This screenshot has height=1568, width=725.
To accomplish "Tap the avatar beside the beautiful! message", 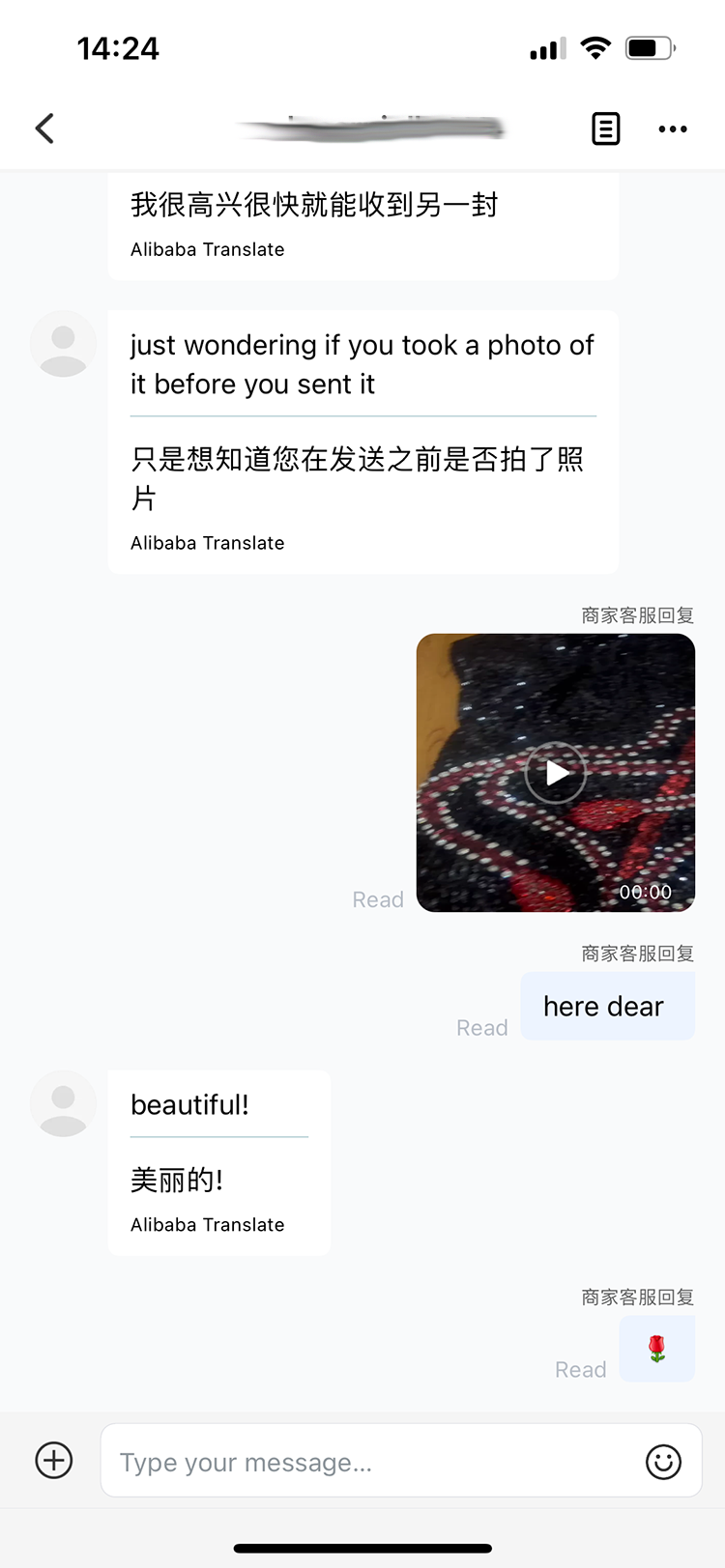I will (x=63, y=1103).
